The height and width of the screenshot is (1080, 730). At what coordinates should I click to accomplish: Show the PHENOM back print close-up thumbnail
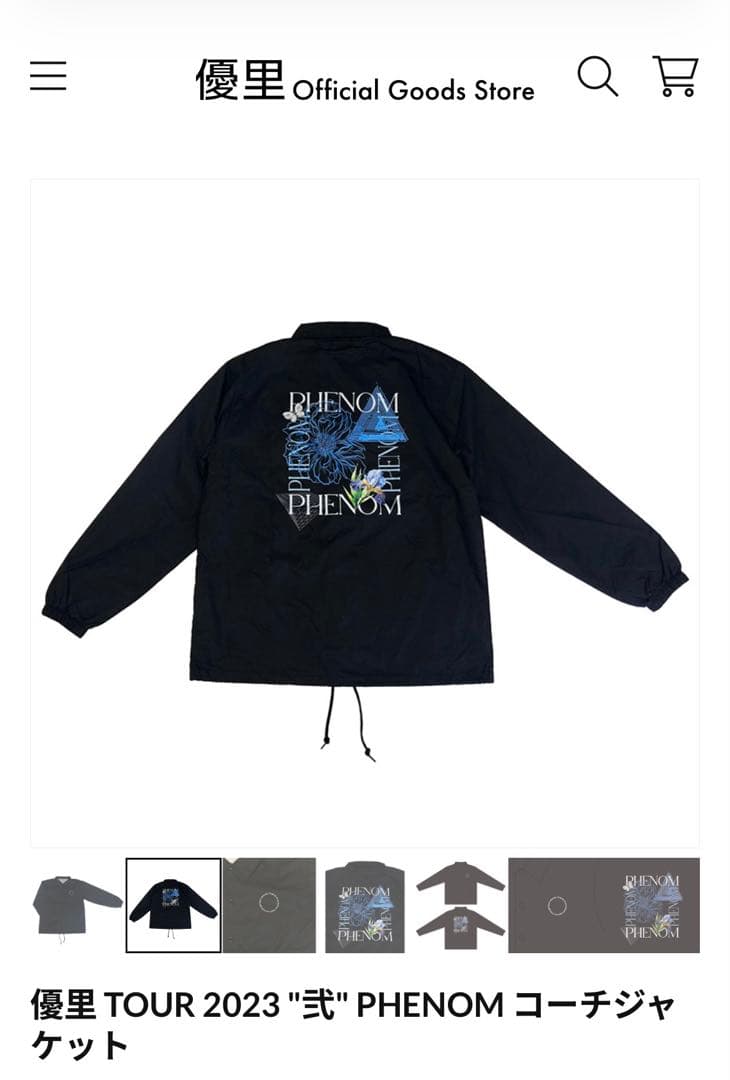pos(365,905)
